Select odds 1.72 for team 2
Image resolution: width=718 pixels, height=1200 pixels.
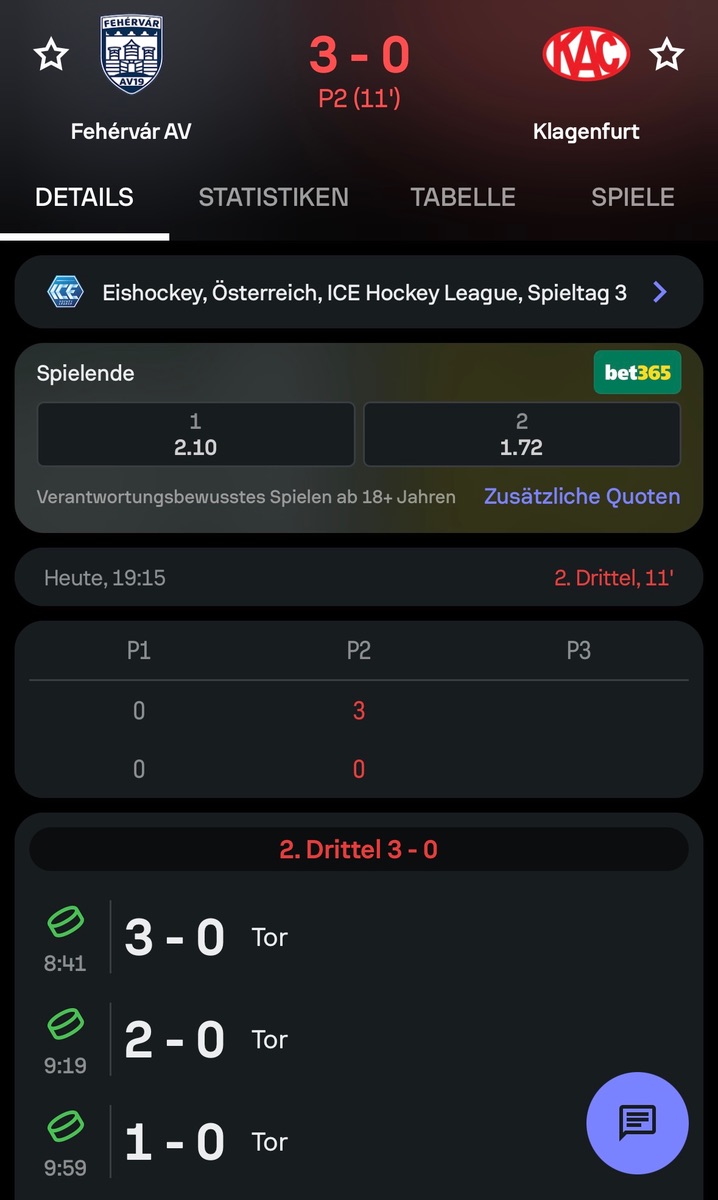[x=521, y=435]
